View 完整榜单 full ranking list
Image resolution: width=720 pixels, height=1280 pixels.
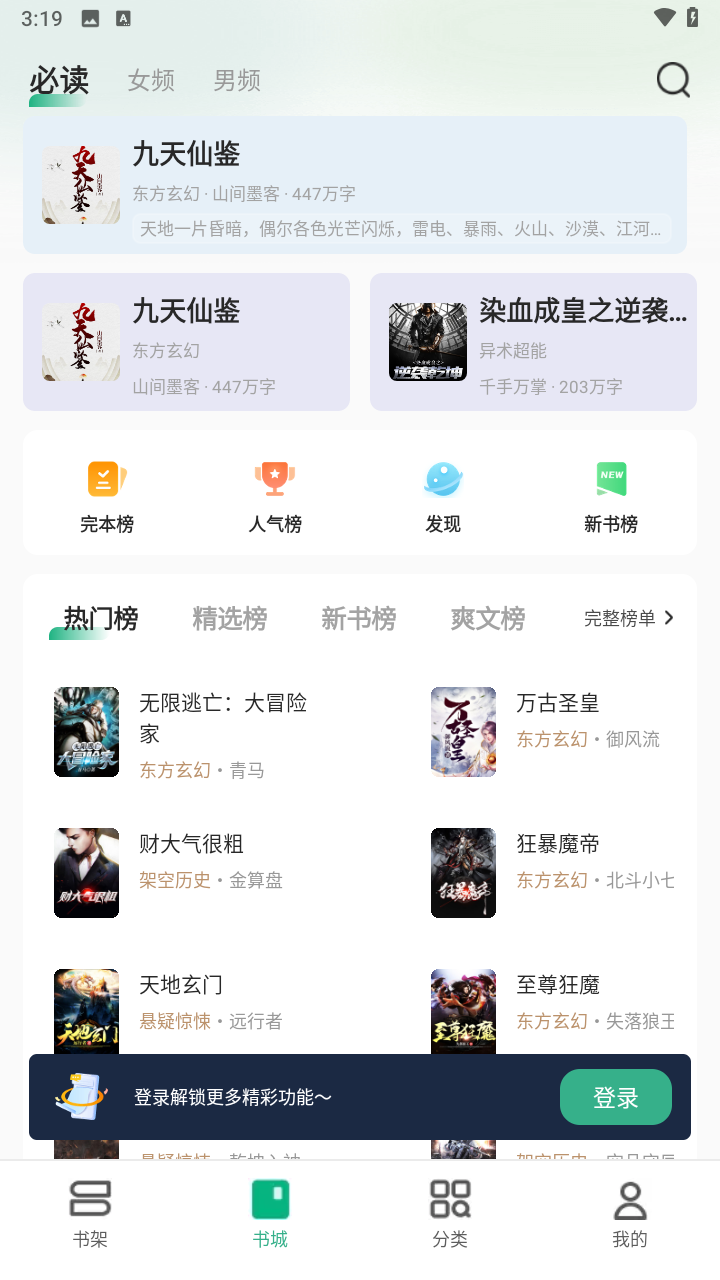pos(629,618)
